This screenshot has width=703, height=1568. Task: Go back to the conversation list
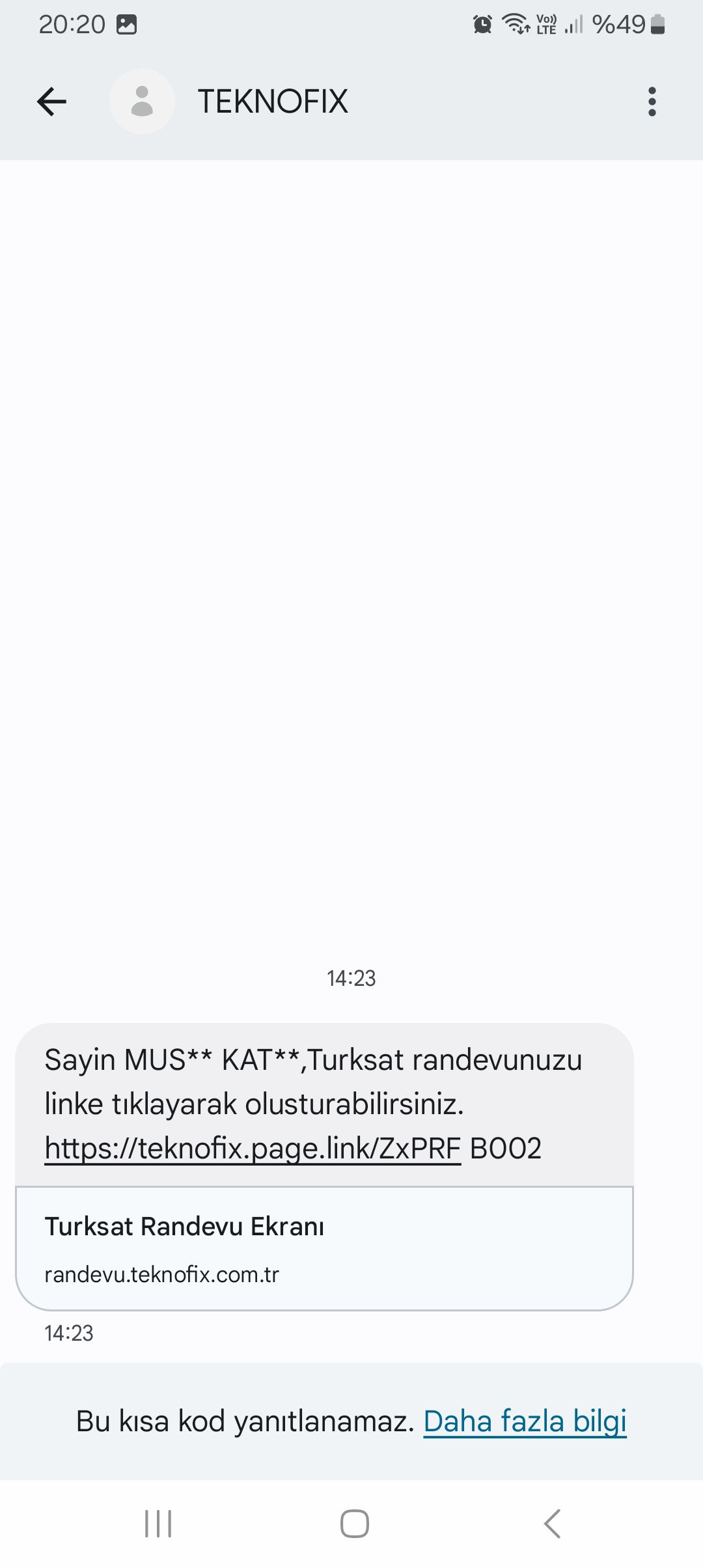coord(51,102)
